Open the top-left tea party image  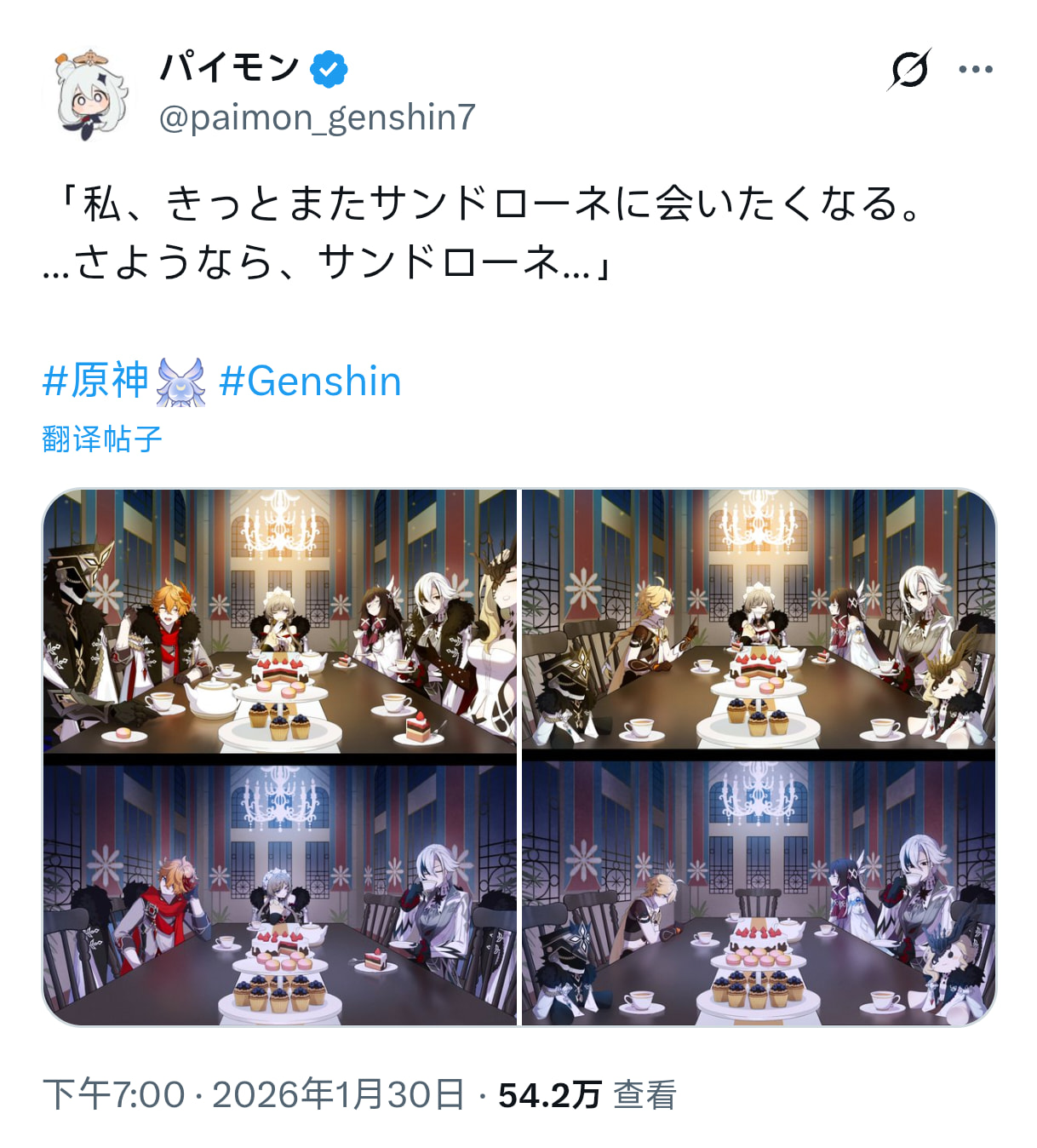pos(280,622)
